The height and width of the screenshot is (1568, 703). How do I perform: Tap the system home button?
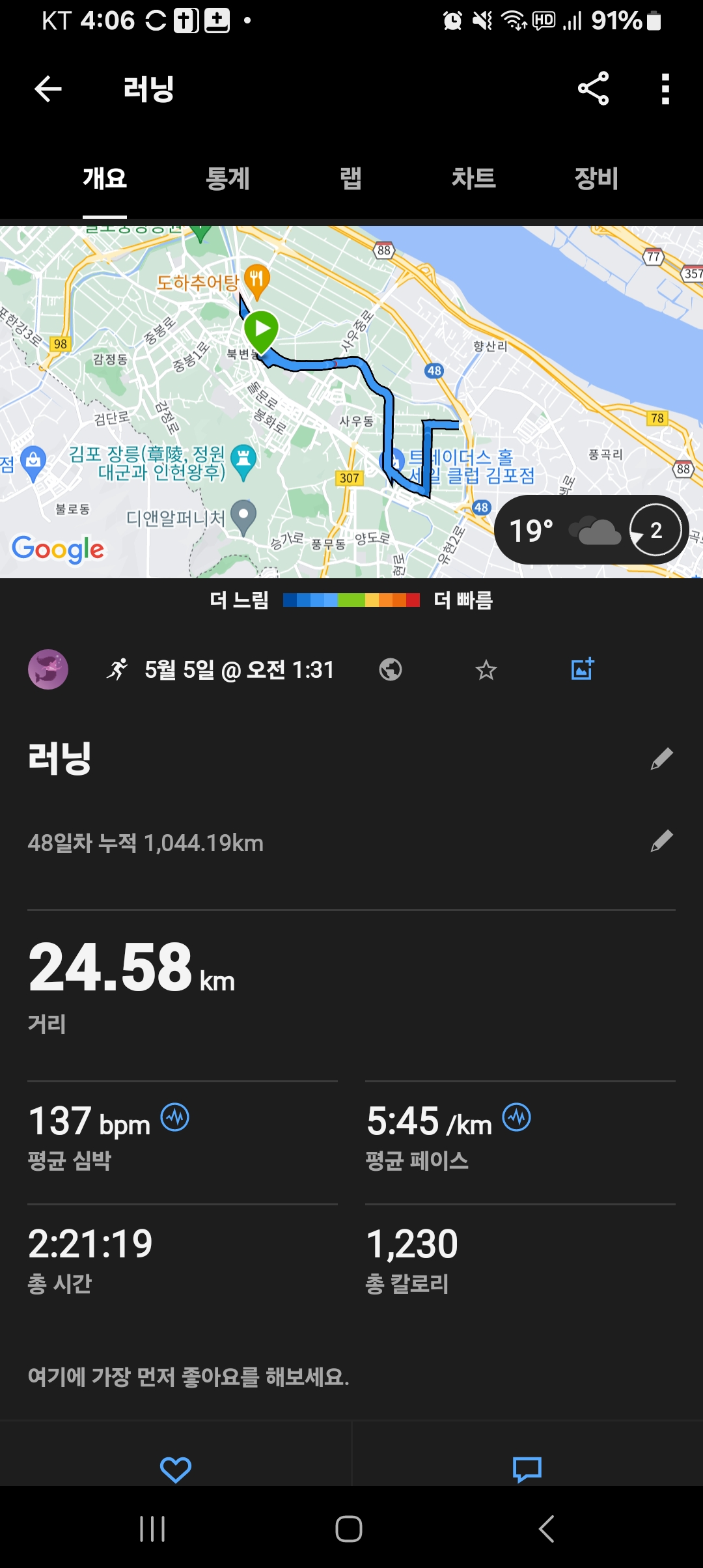[349, 1529]
